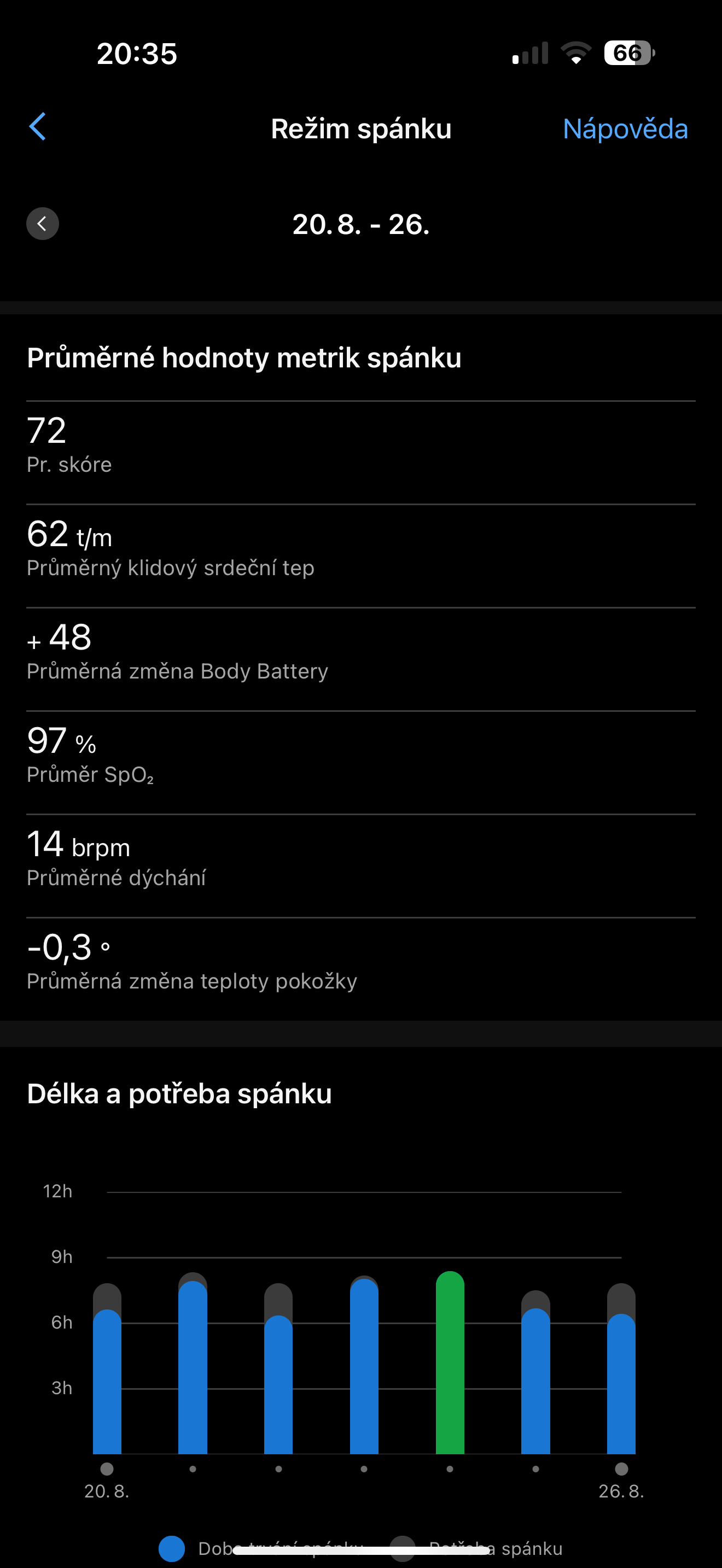The image size is (722, 1568).
Task: Go back from the Režim spánku screen
Action: pyautogui.click(x=38, y=127)
